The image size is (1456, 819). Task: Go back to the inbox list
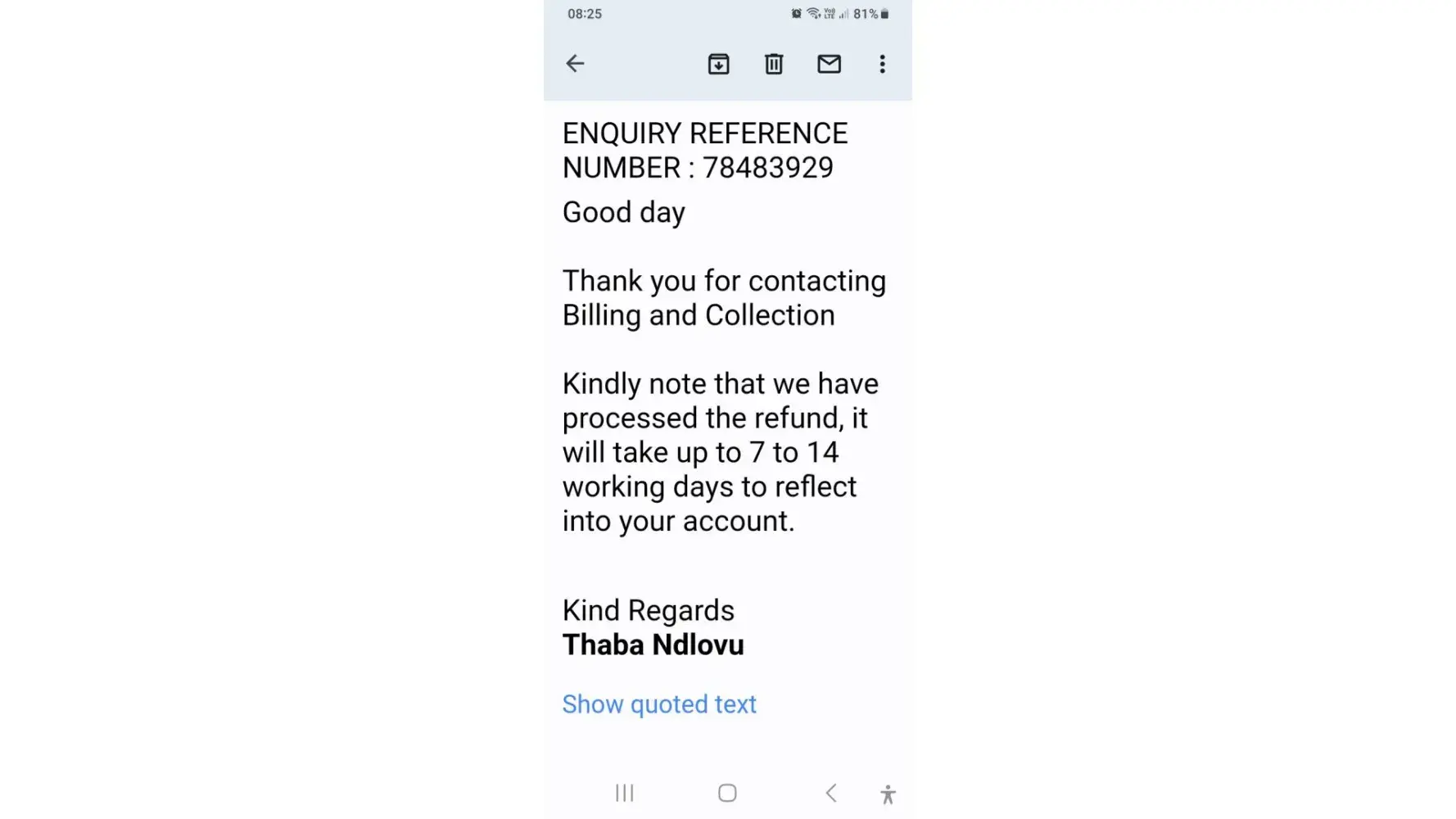coord(575,64)
